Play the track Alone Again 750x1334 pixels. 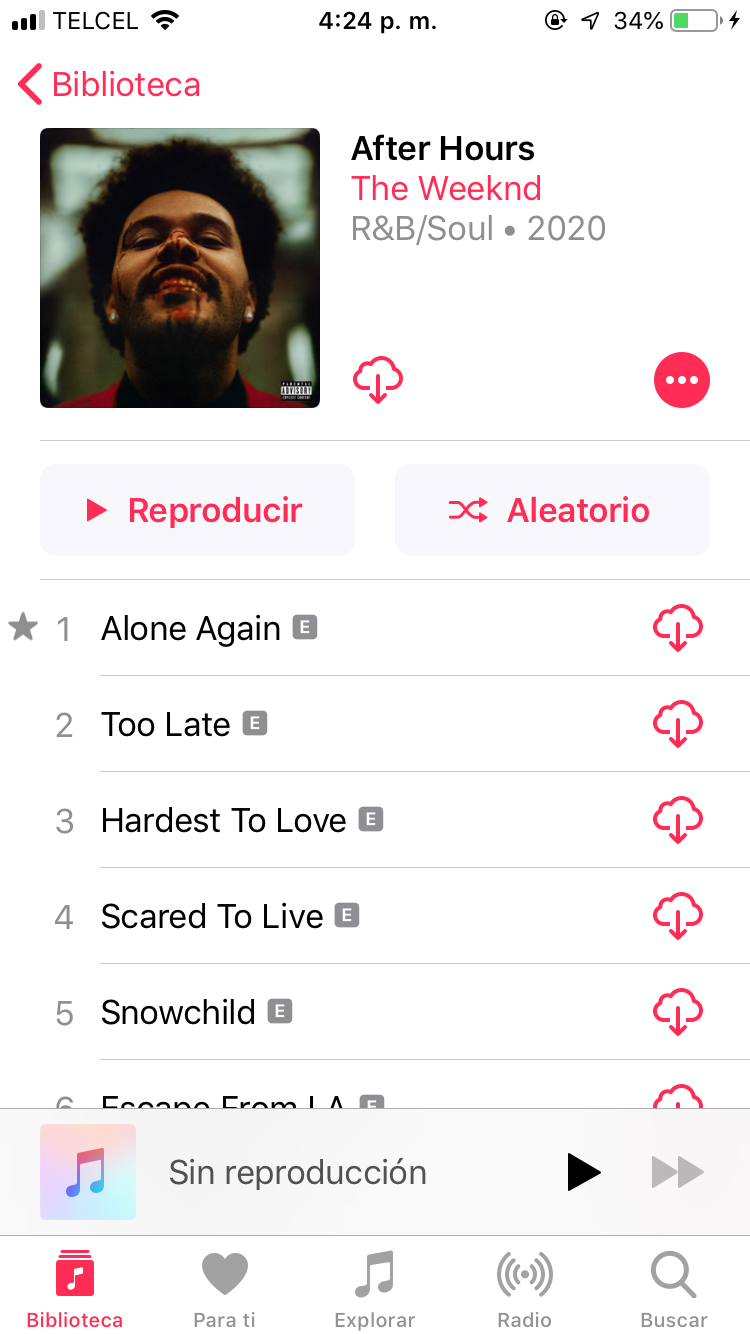point(191,628)
